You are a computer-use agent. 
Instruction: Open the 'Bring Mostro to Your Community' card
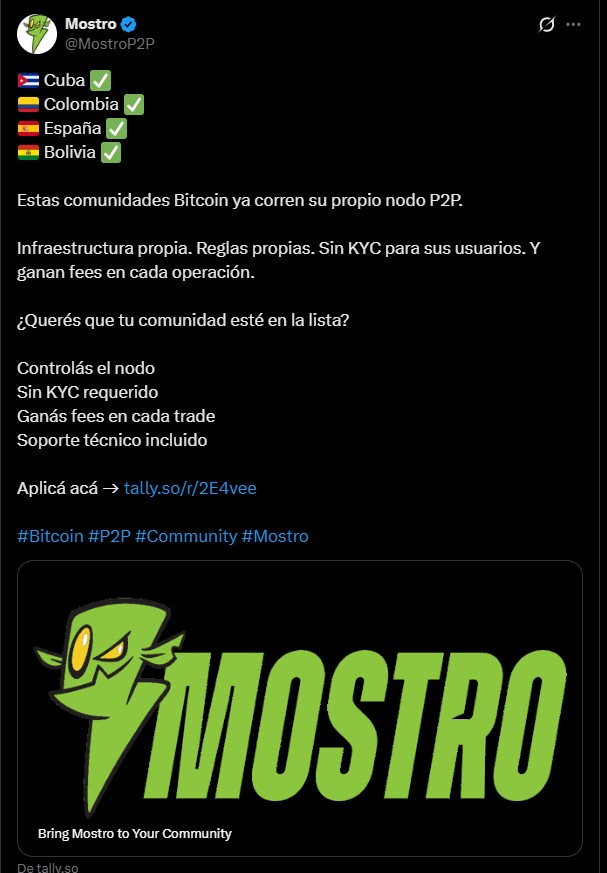(x=300, y=707)
